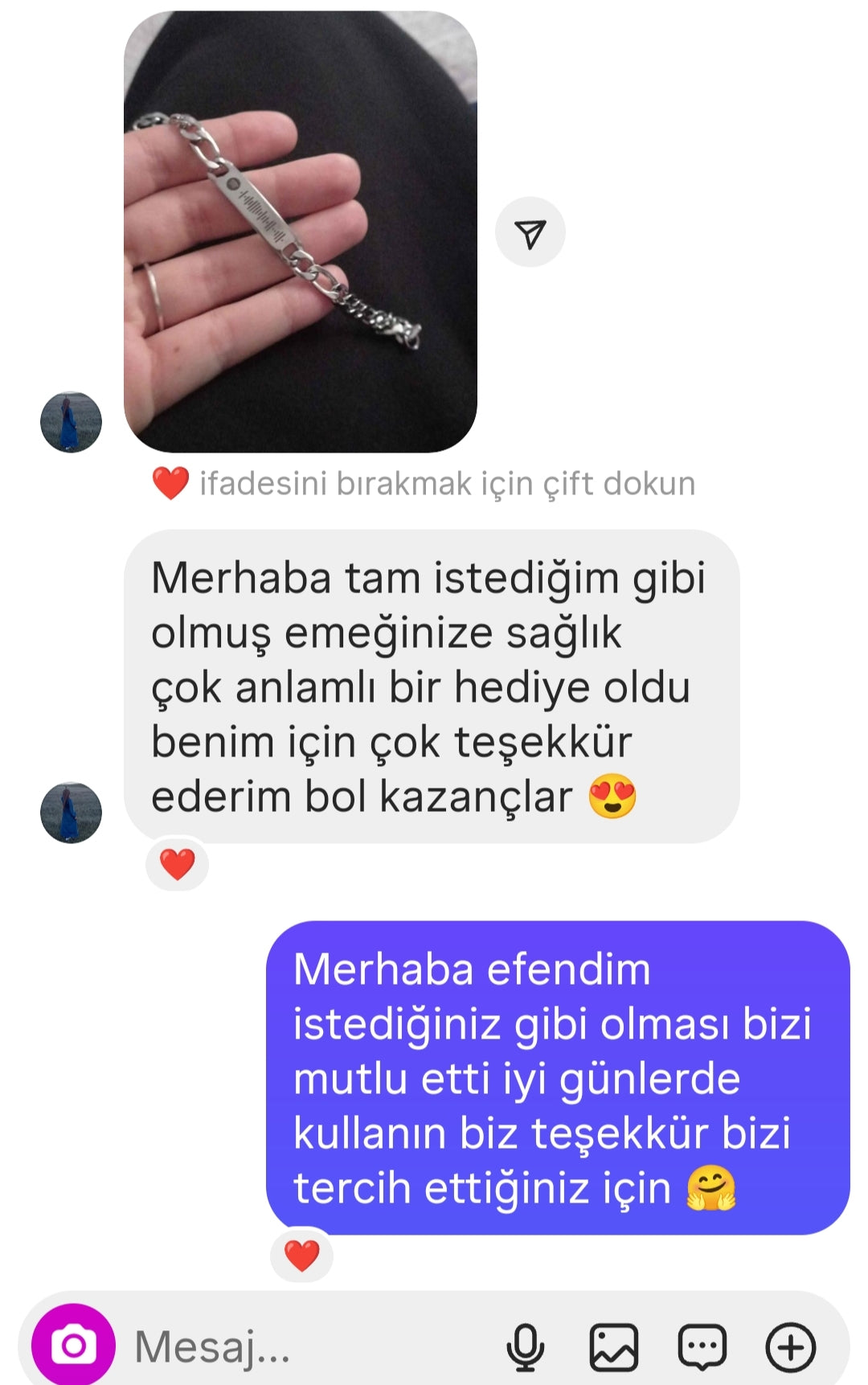
Task: Pick an image from the gallery icon
Action: click(x=614, y=1346)
